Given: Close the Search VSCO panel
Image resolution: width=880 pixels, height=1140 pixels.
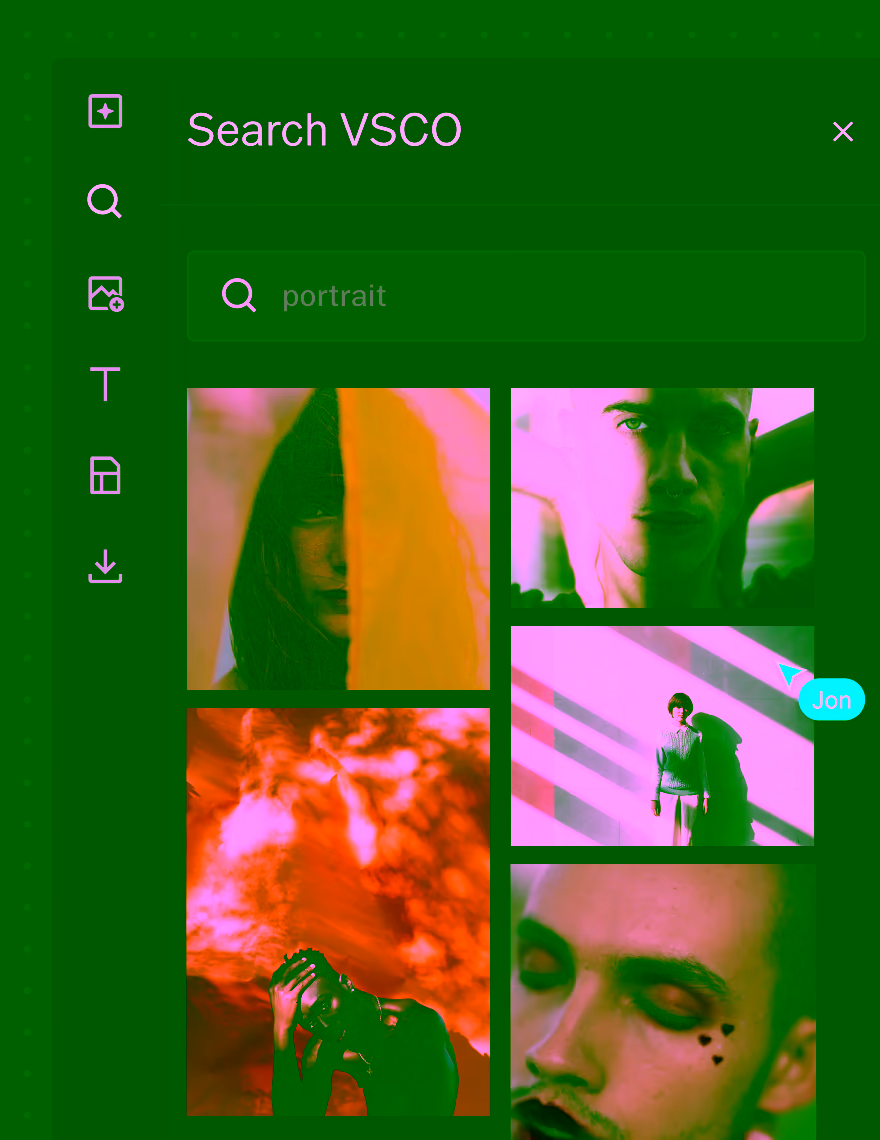Looking at the screenshot, I should (843, 132).
